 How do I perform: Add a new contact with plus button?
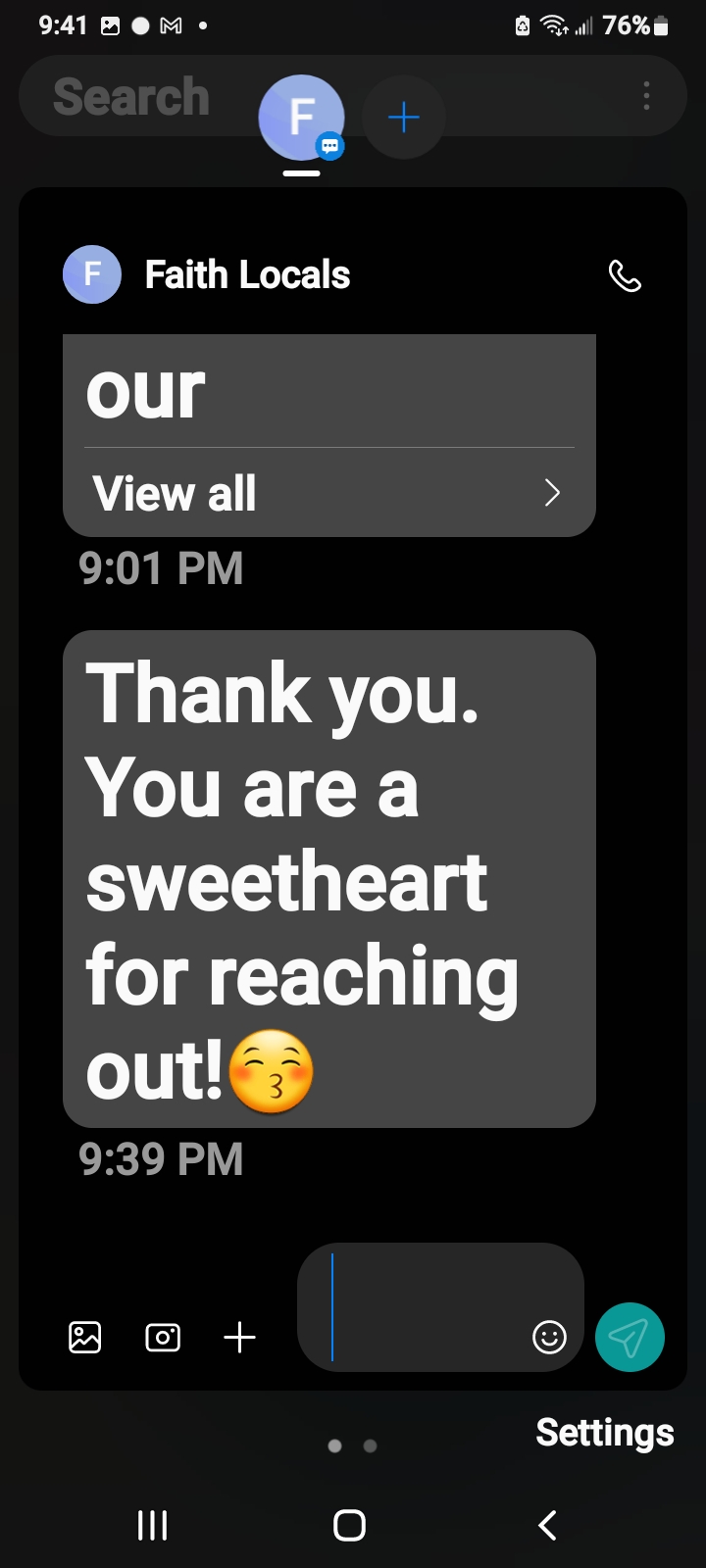pyautogui.click(x=404, y=119)
